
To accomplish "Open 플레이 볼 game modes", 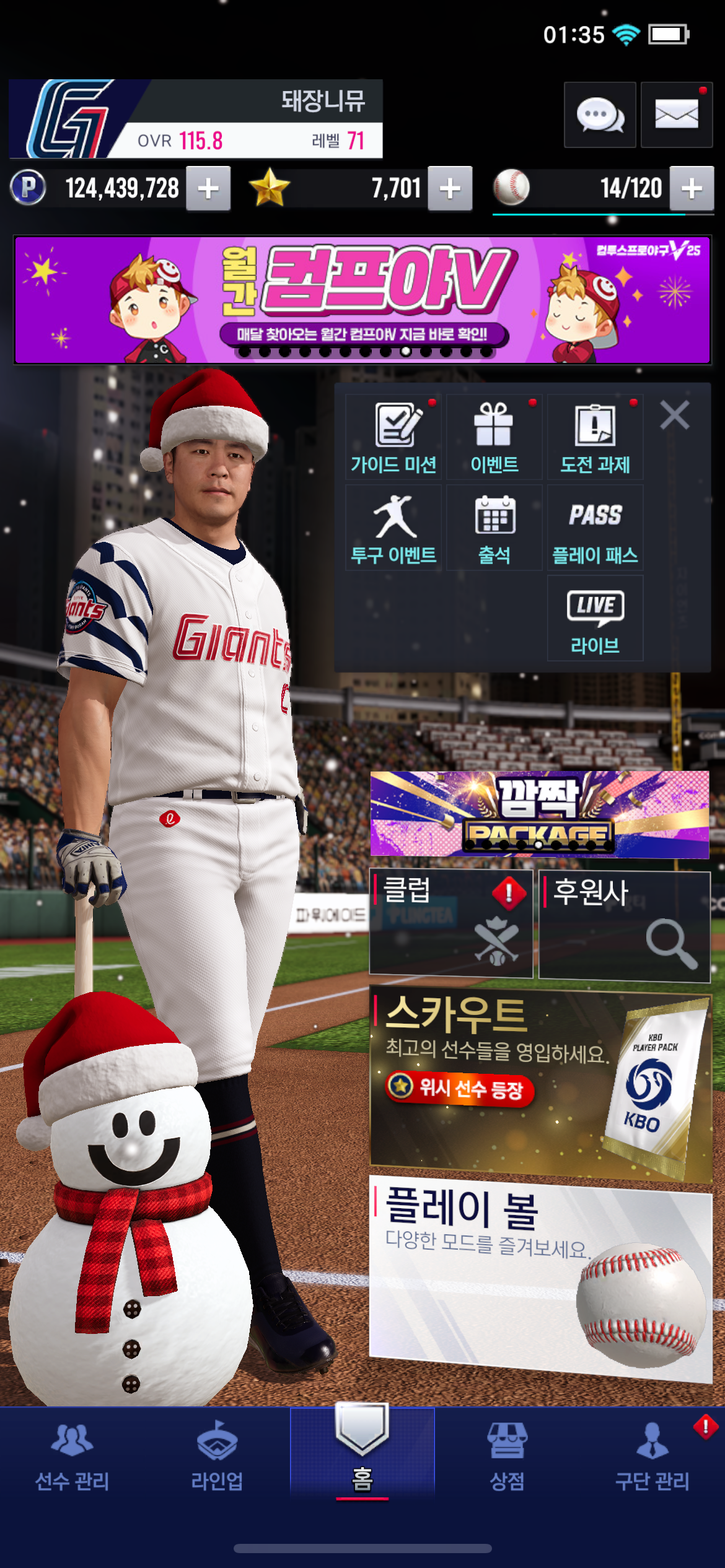I will (540, 1277).
